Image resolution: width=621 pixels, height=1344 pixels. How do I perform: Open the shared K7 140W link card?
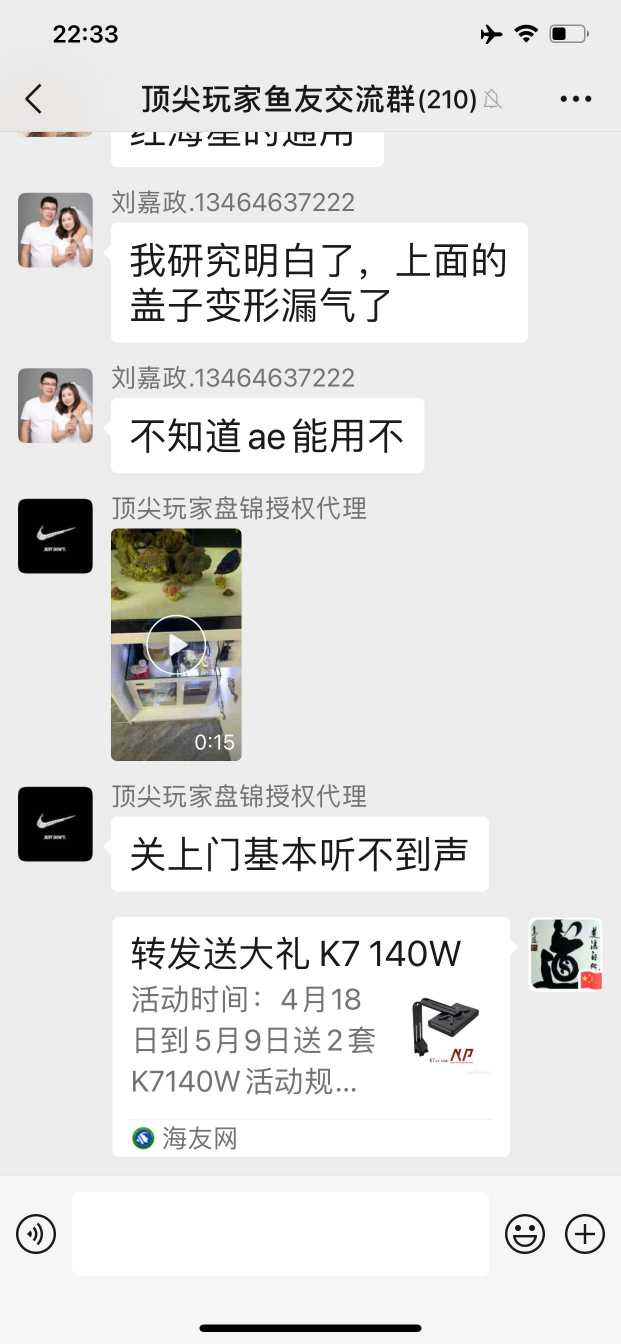pyautogui.click(x=310, y=1036)
